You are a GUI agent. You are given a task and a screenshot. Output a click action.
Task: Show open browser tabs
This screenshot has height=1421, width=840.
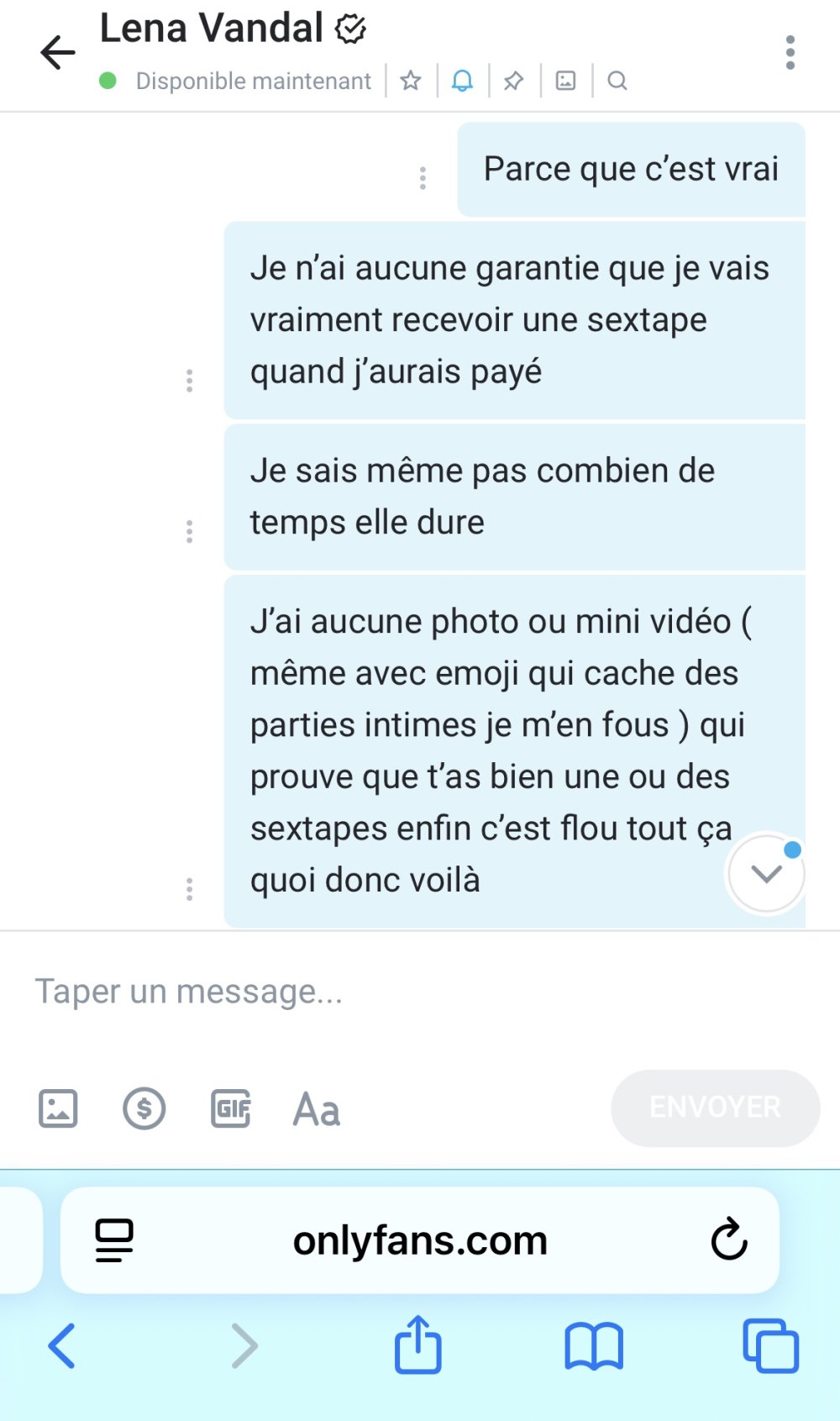[x=770, y=1345]
